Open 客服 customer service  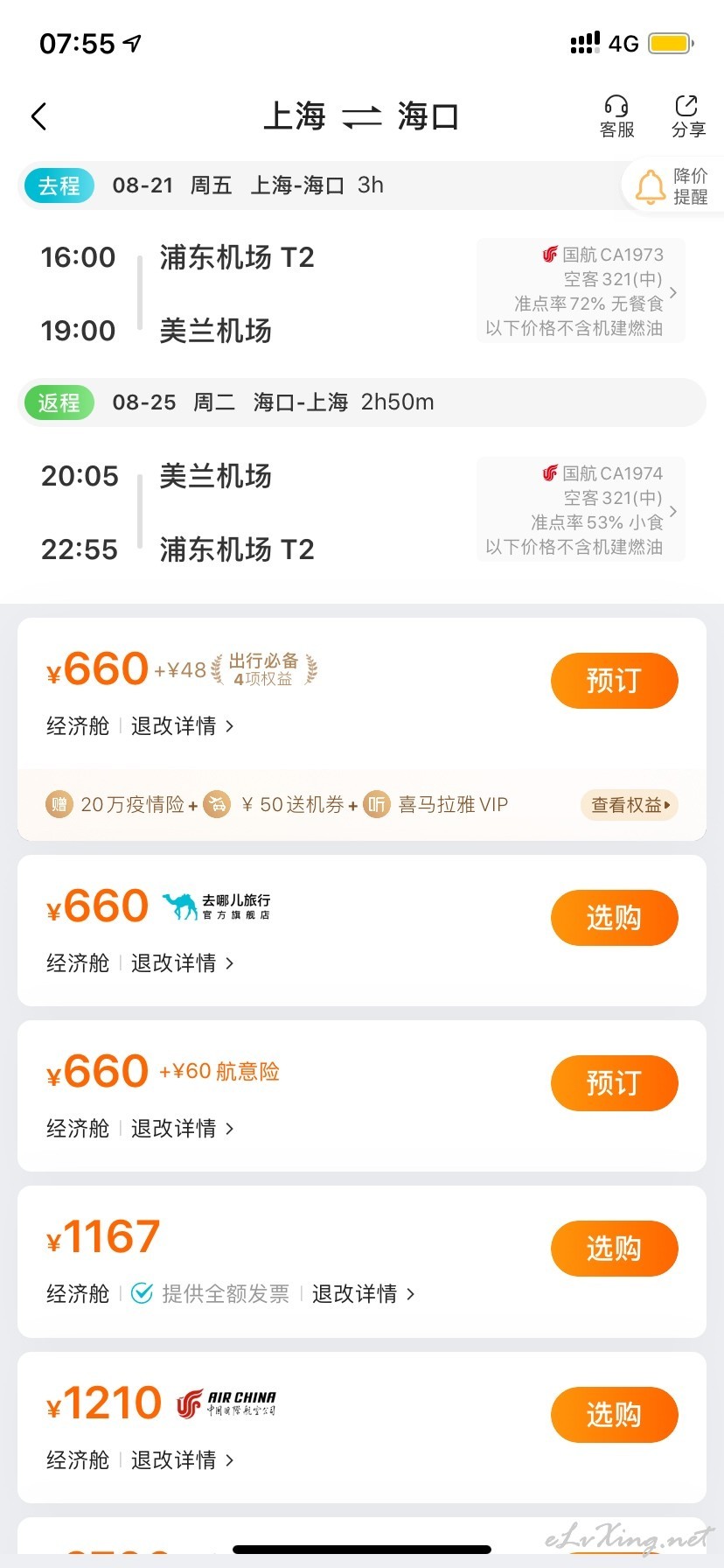(x=616, y=116)
